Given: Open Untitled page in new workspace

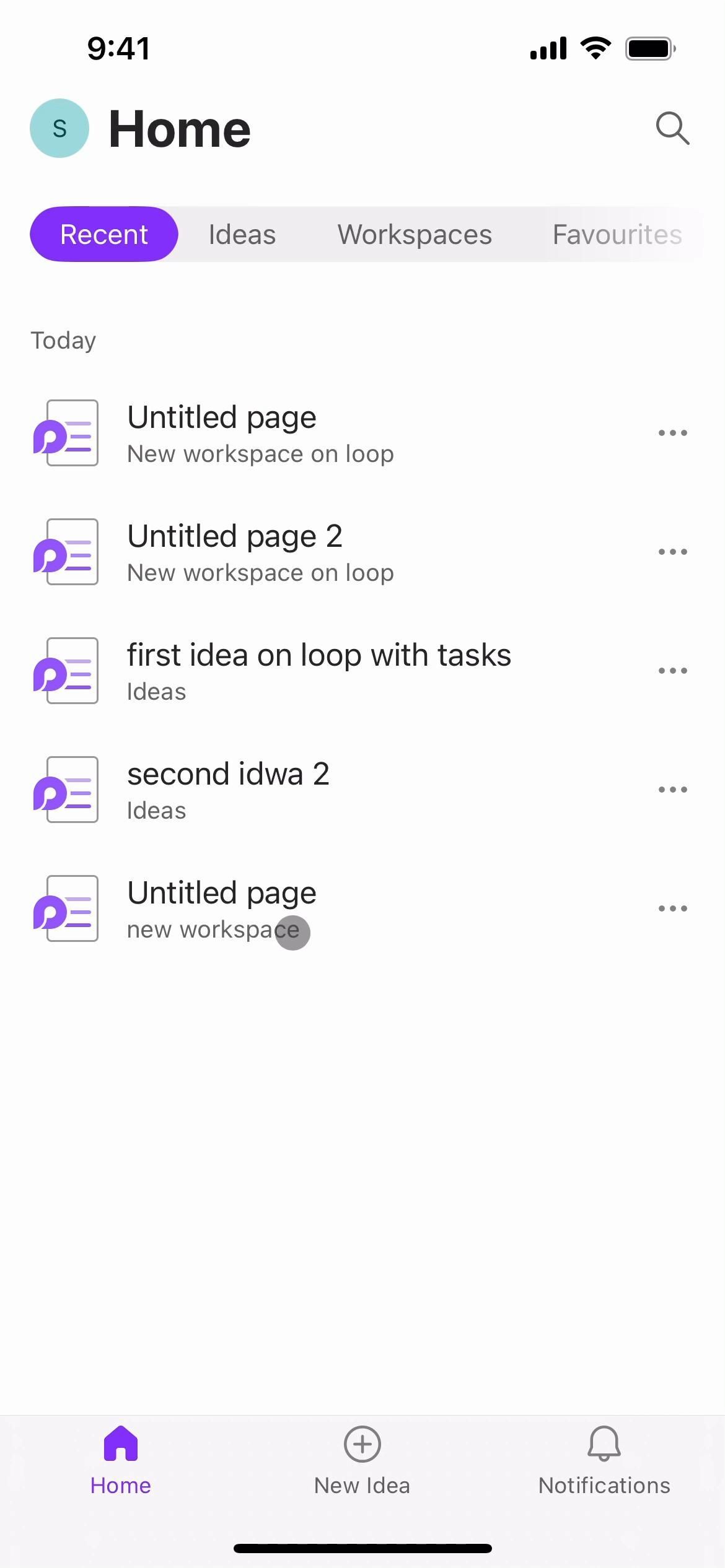Looking at the screenshot, I should tap(222, 908).
